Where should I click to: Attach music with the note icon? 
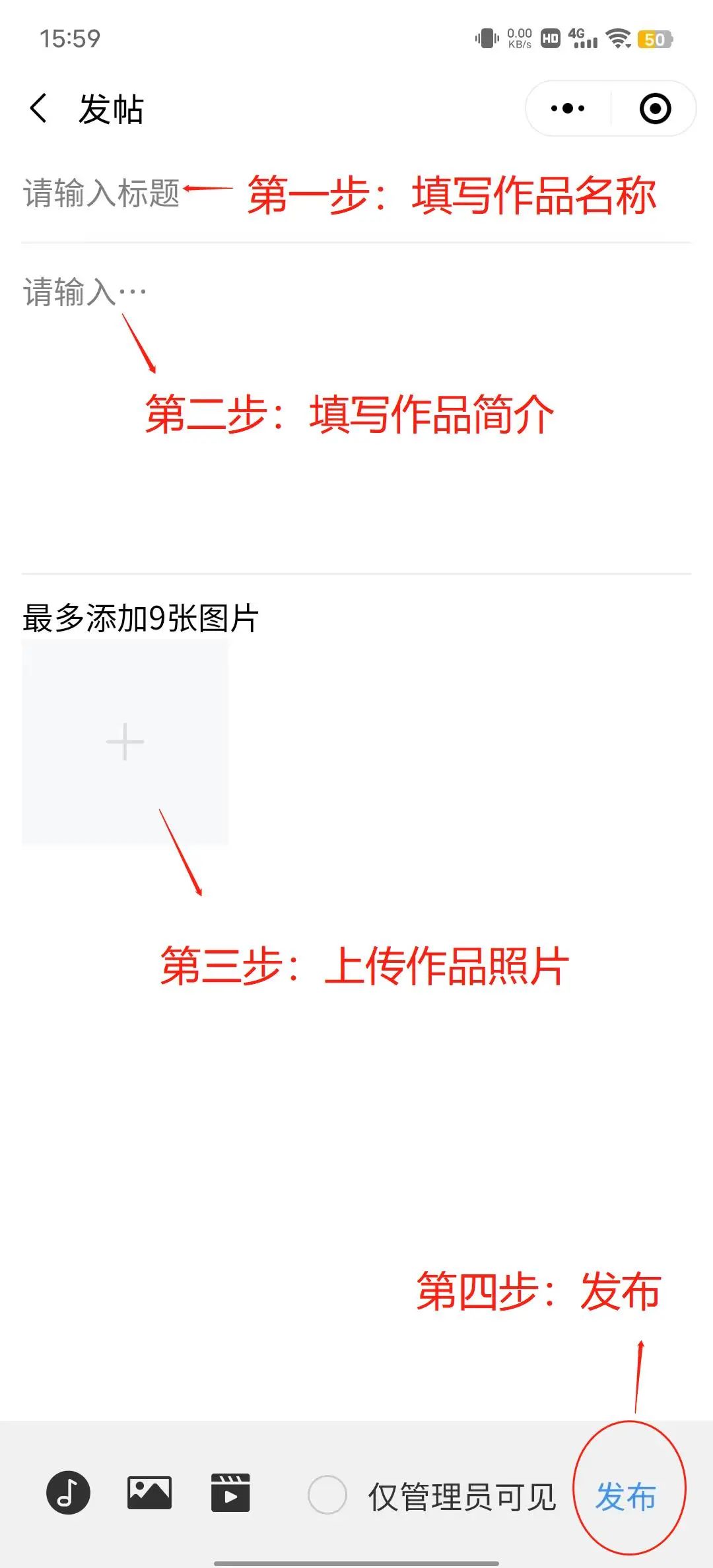click(68, 1493)
